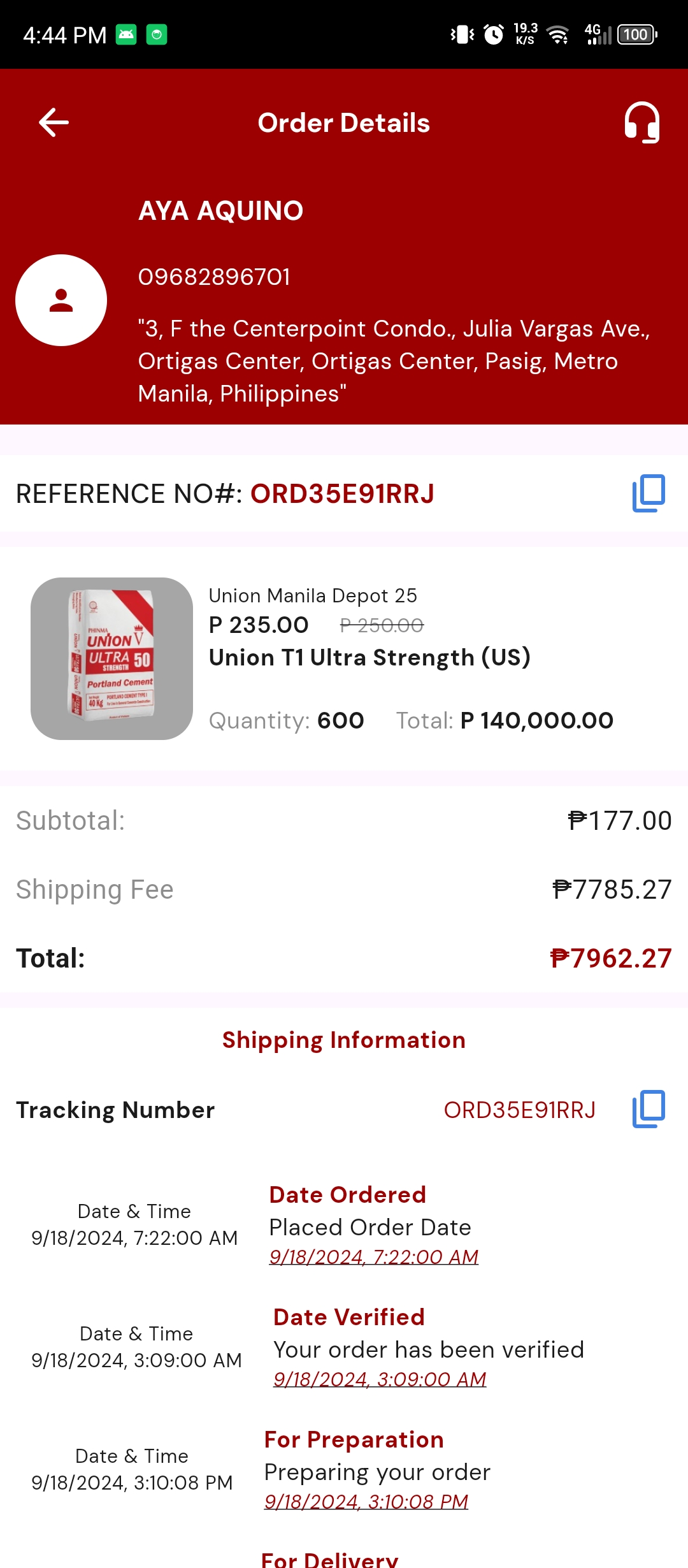Viewport: 688px width, 1568px height.
Task: Open customer support headset icon
Action: click(641, 122)
